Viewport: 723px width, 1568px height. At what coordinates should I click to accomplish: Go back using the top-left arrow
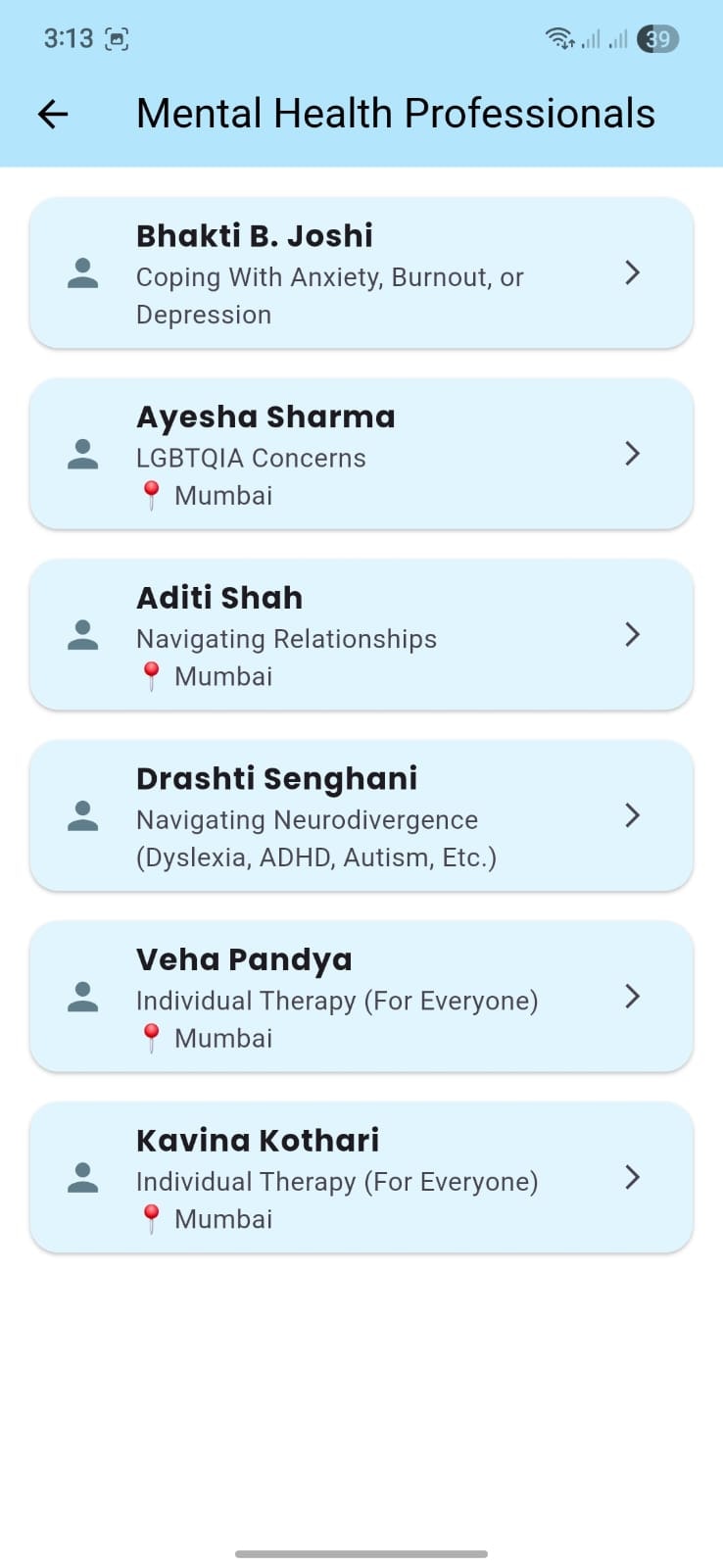tap(53, 115)
